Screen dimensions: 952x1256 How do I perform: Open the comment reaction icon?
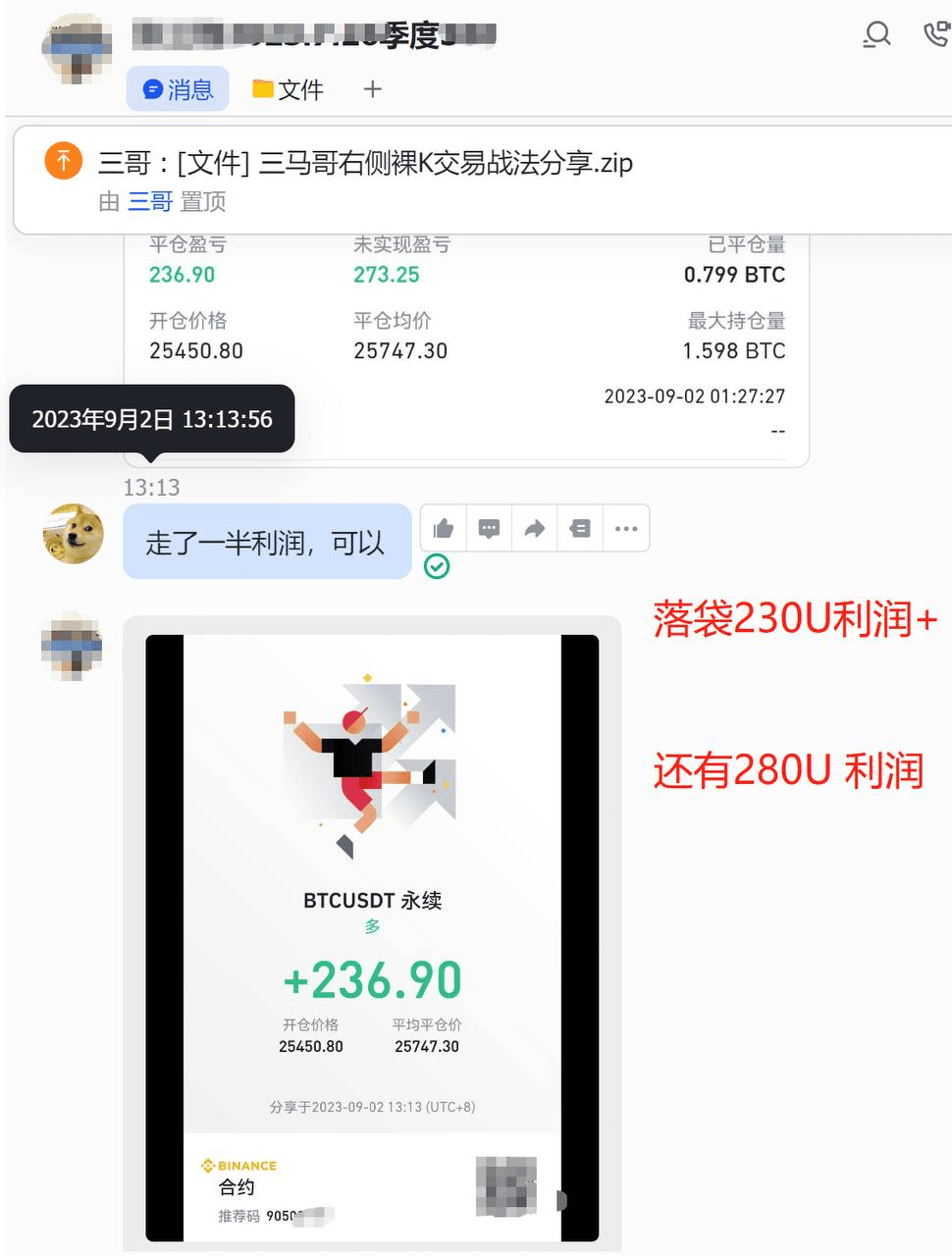click(x=488, y=527)
